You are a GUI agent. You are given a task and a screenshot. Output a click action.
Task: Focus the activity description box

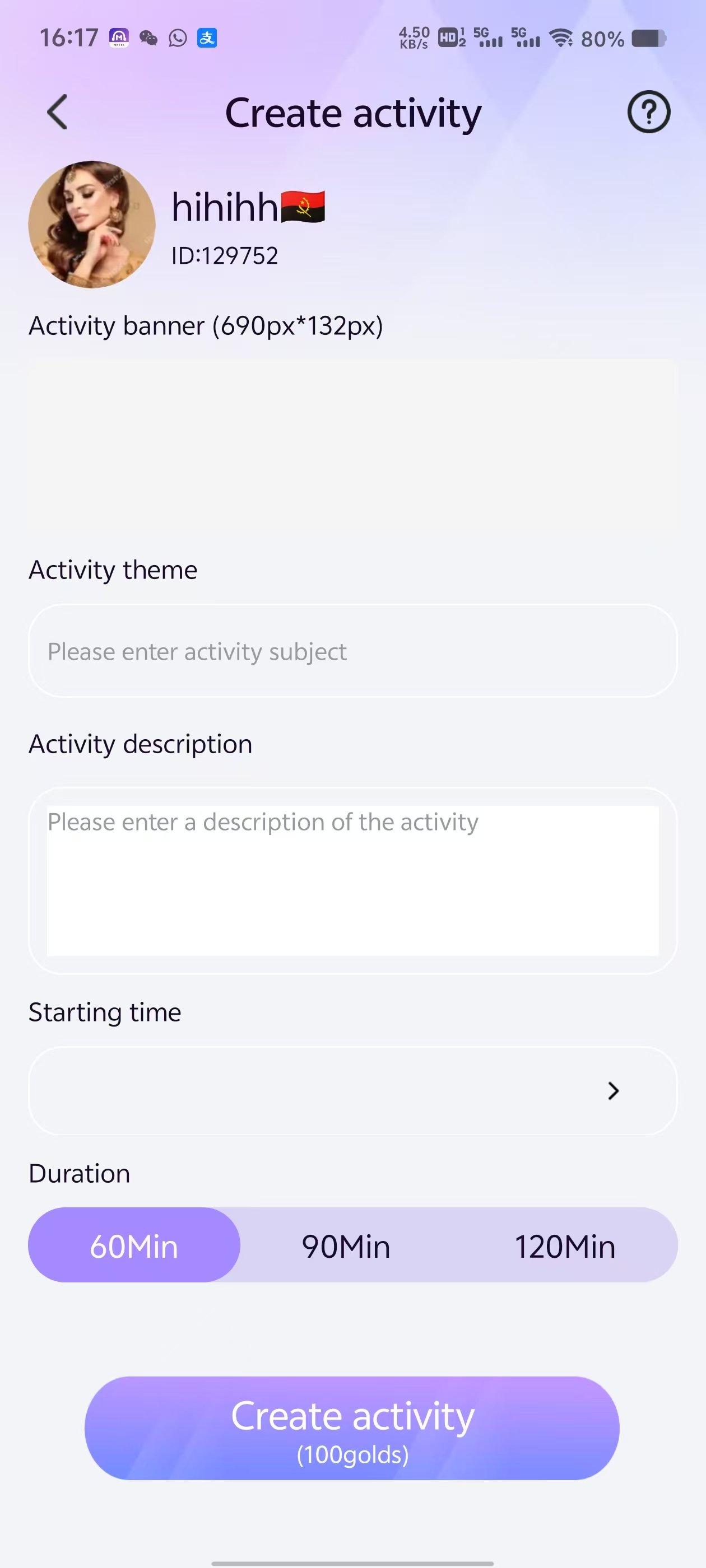(352, 881)
